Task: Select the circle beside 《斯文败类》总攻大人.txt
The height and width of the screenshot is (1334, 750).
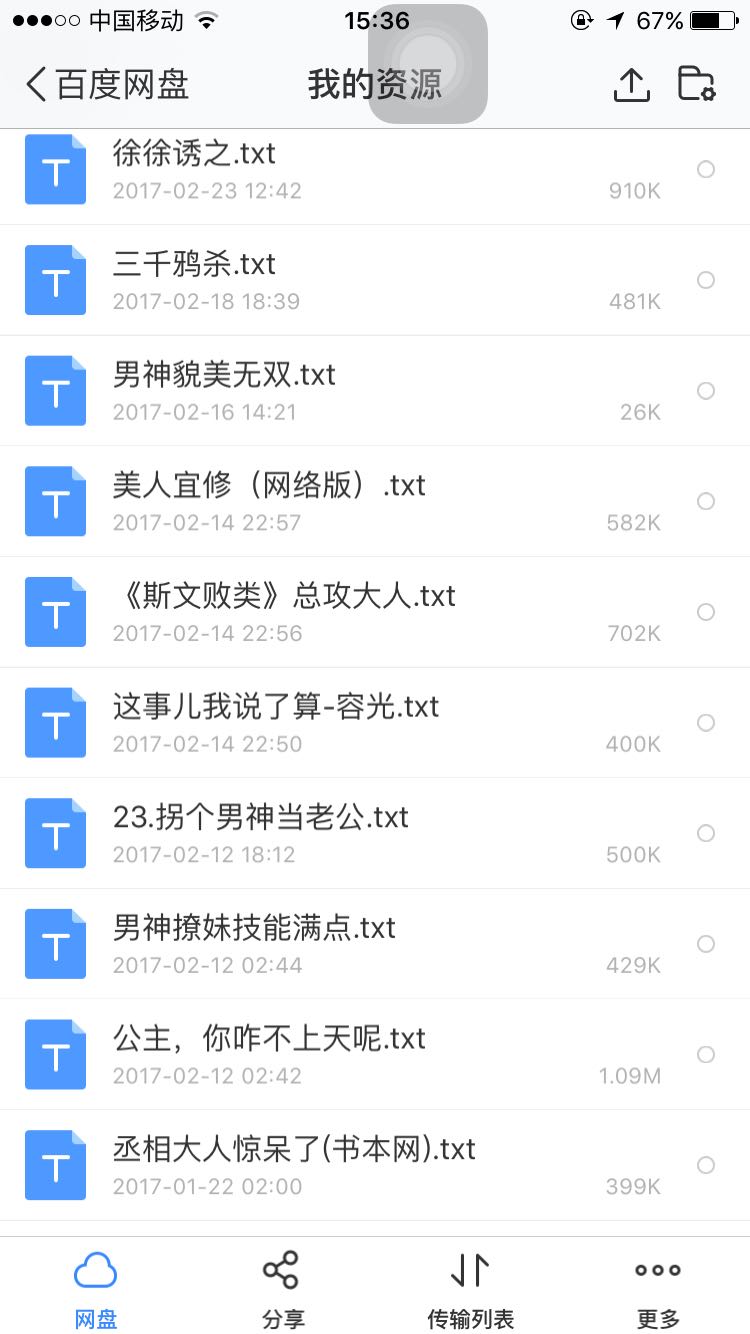Action: click(706, 612)
